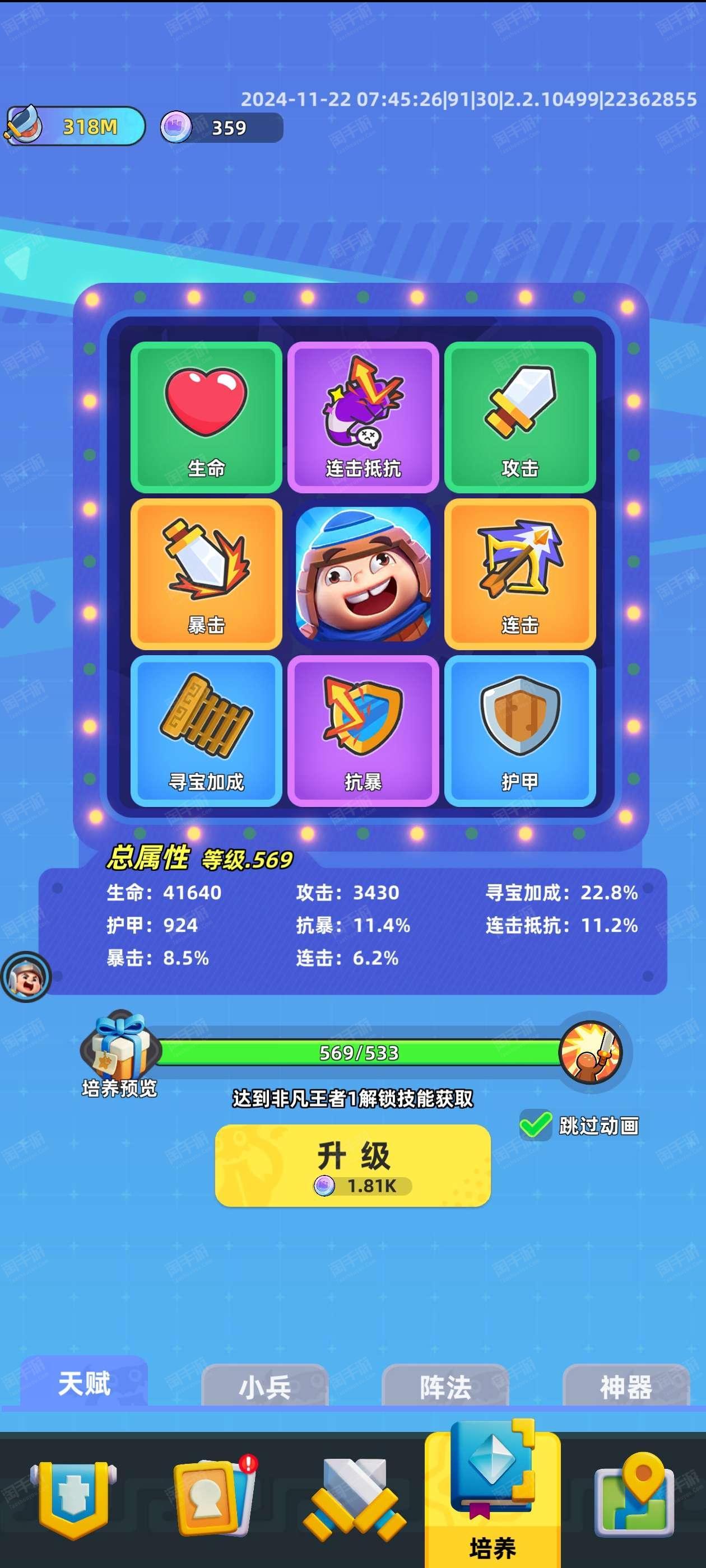Select the 护甲 talent tile
706x1568 pixels.
519,730
